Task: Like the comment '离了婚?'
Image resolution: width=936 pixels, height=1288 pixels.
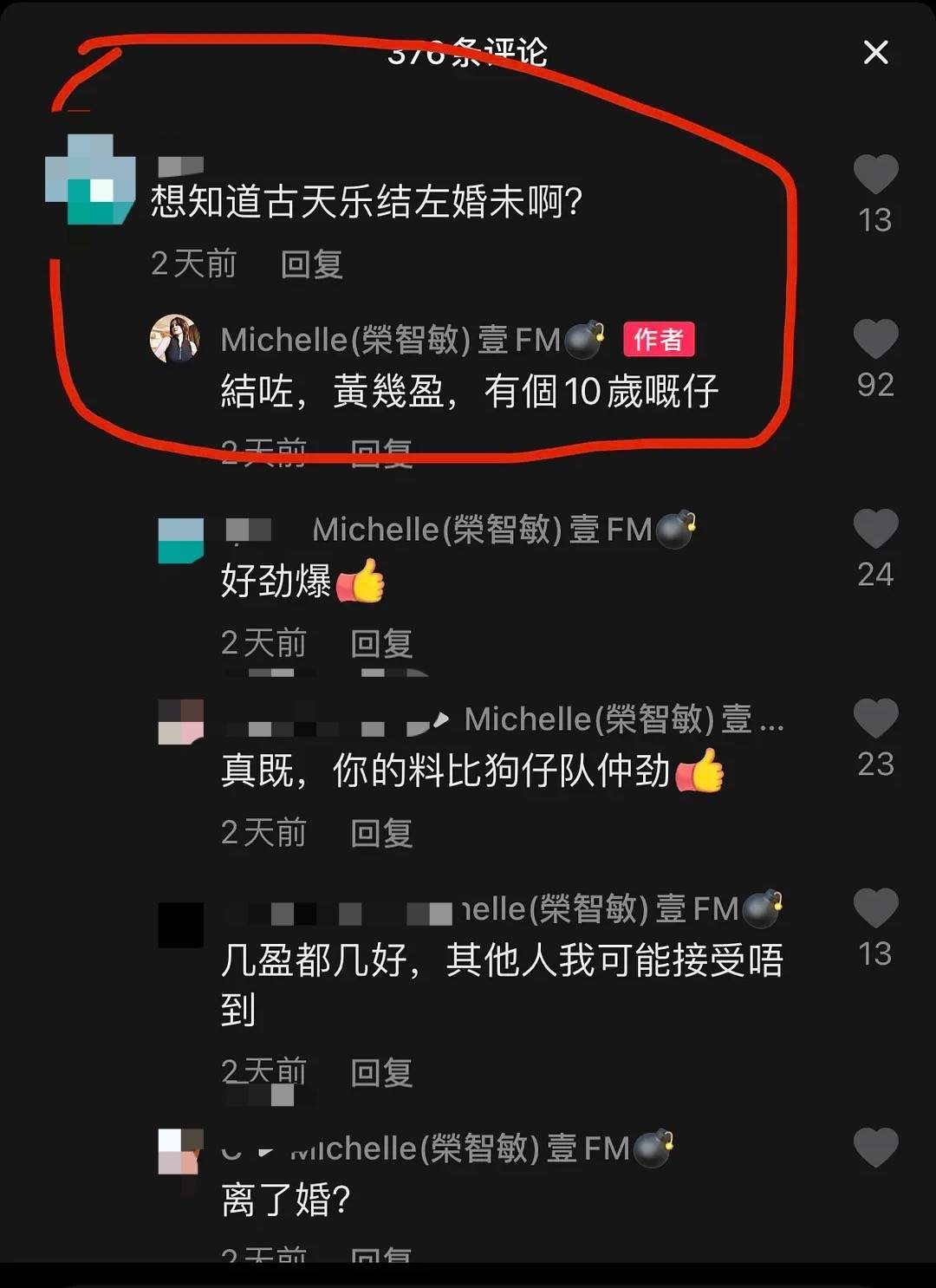Action: tap(875, 1148)
